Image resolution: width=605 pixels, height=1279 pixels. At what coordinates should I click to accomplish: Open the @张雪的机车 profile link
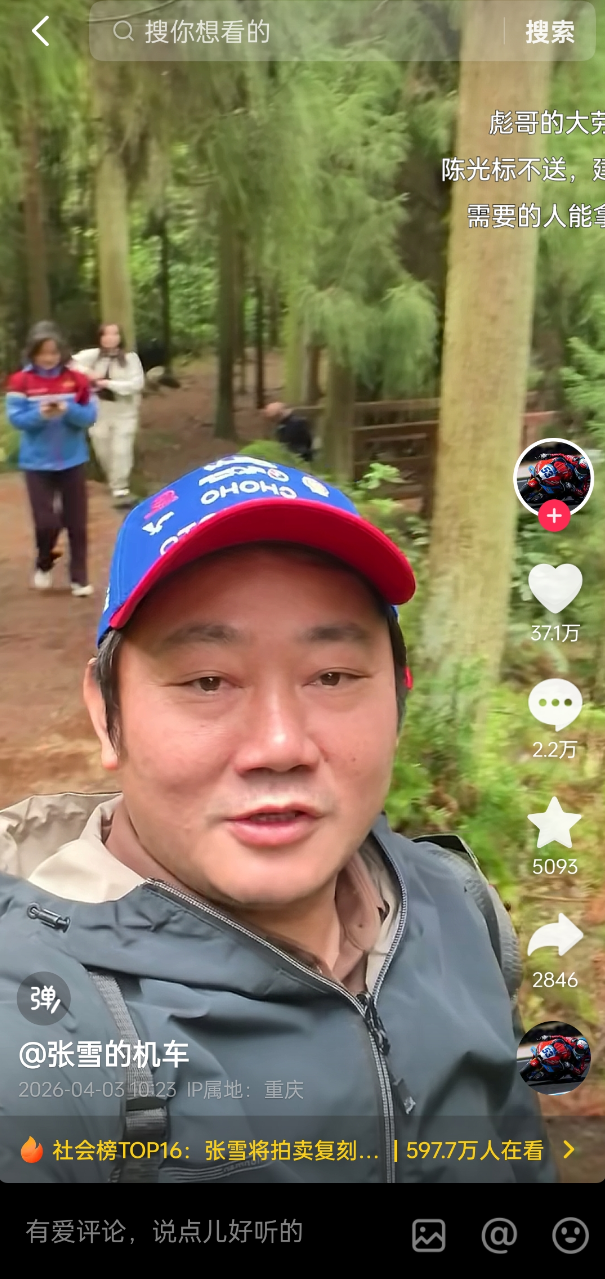(x=104, y=1054)
